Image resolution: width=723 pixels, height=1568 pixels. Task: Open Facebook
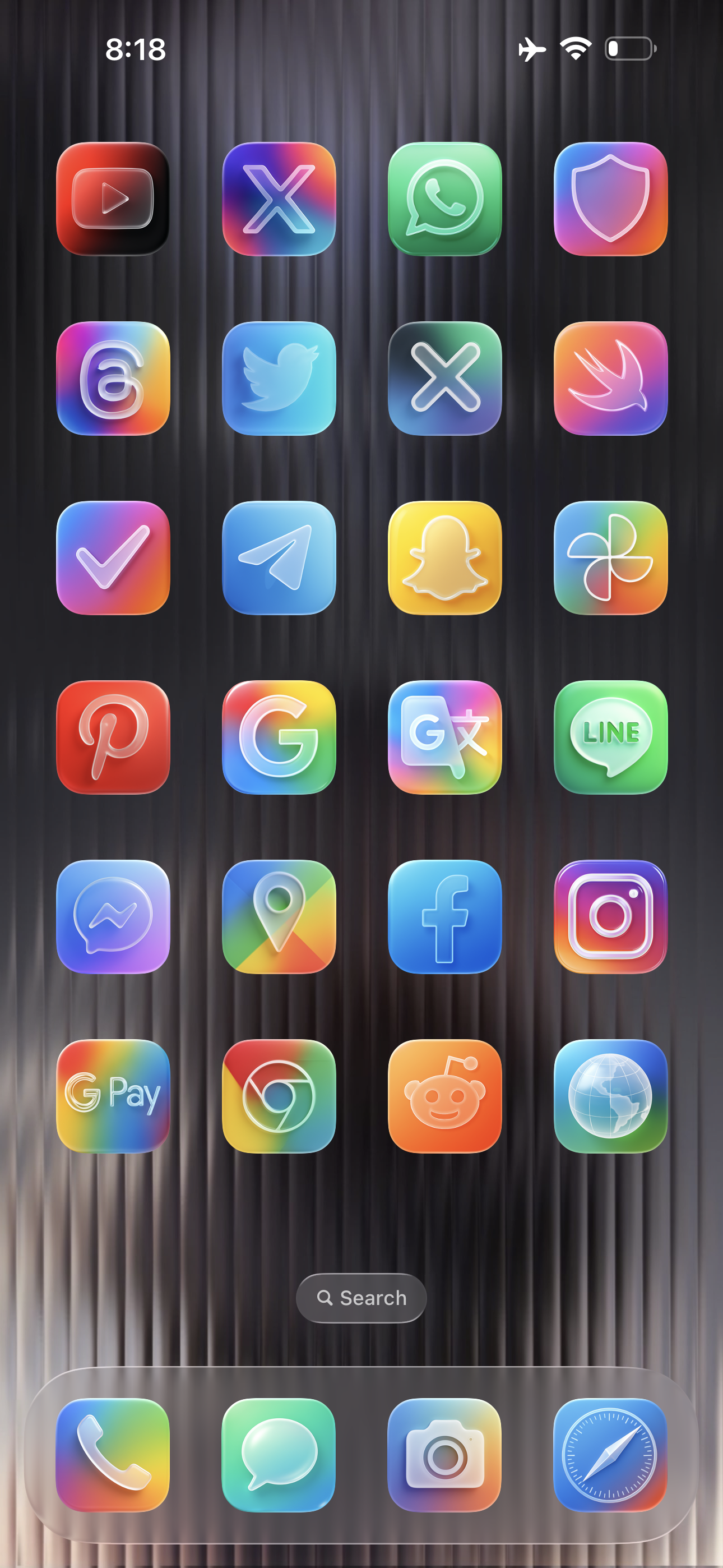[x=445, y=916]
